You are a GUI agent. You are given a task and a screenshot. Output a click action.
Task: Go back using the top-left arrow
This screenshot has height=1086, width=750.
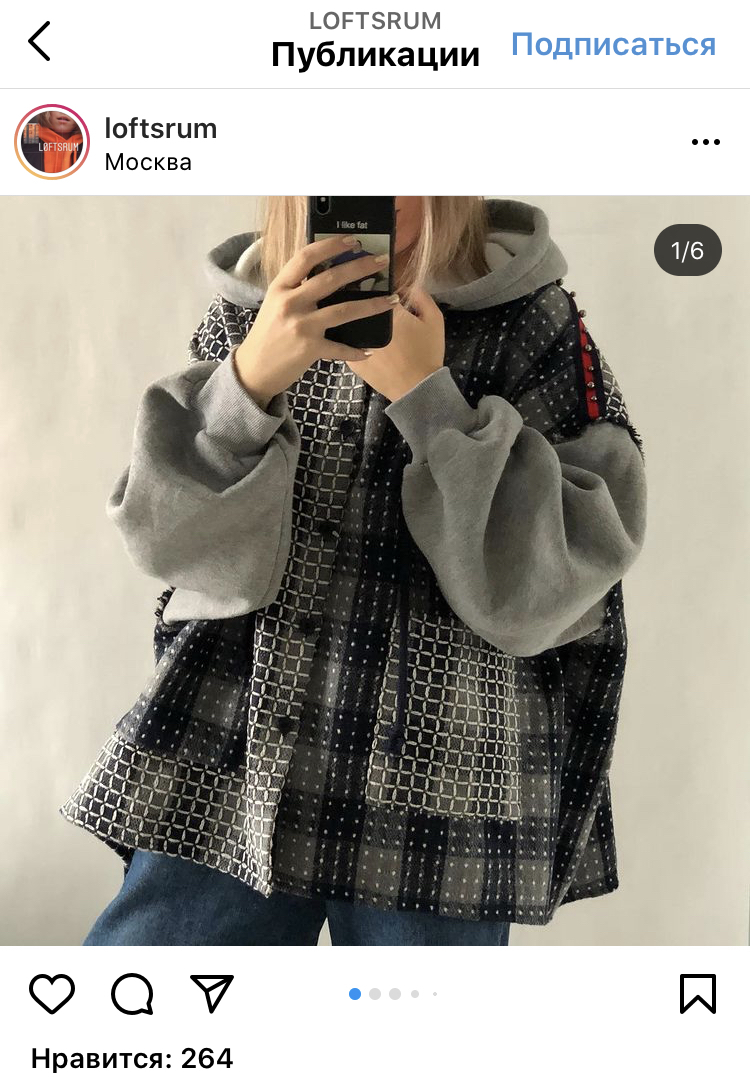[39, 42]
